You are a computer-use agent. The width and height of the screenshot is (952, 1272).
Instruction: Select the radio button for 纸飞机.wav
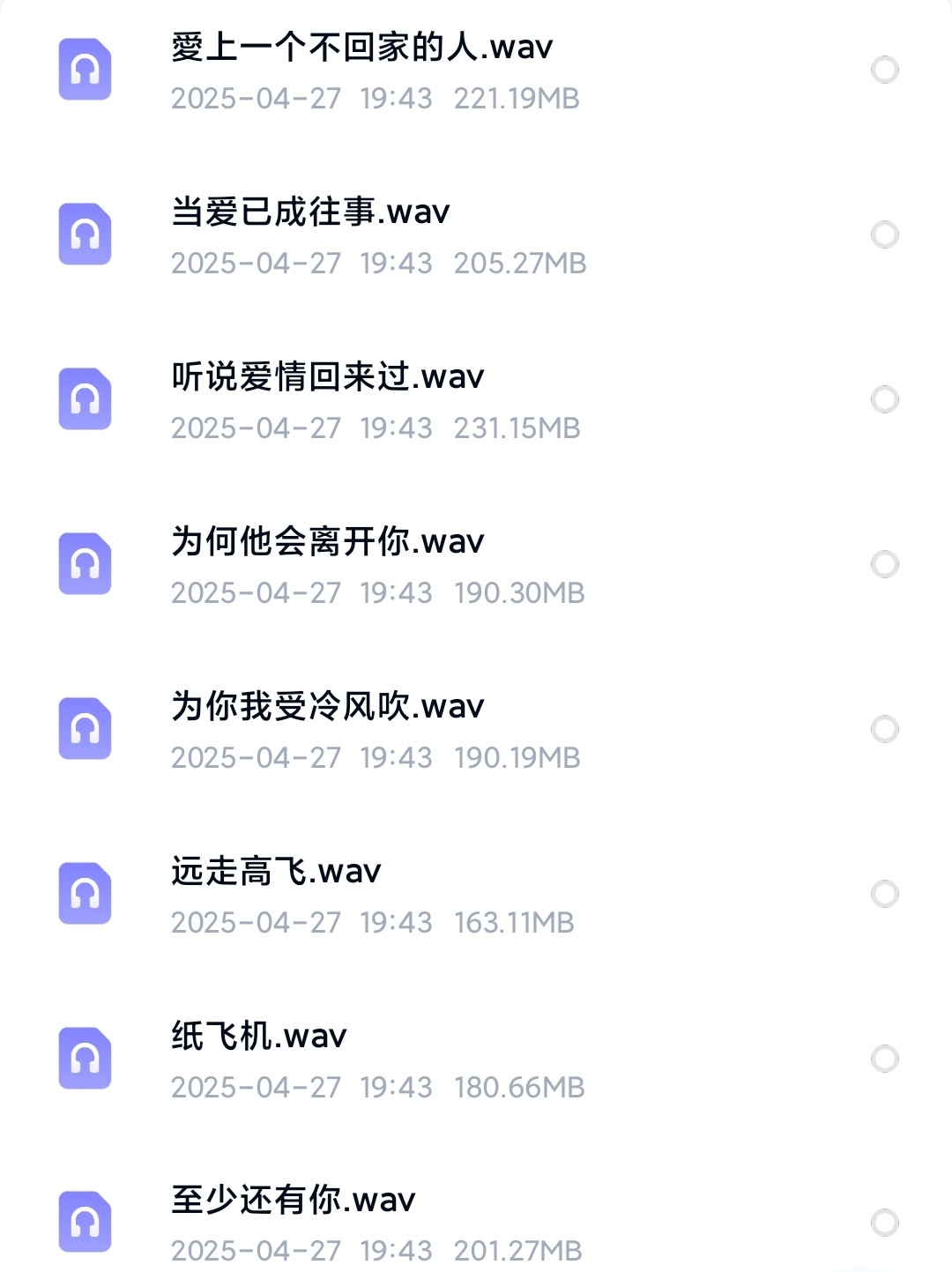point(884,1059)
